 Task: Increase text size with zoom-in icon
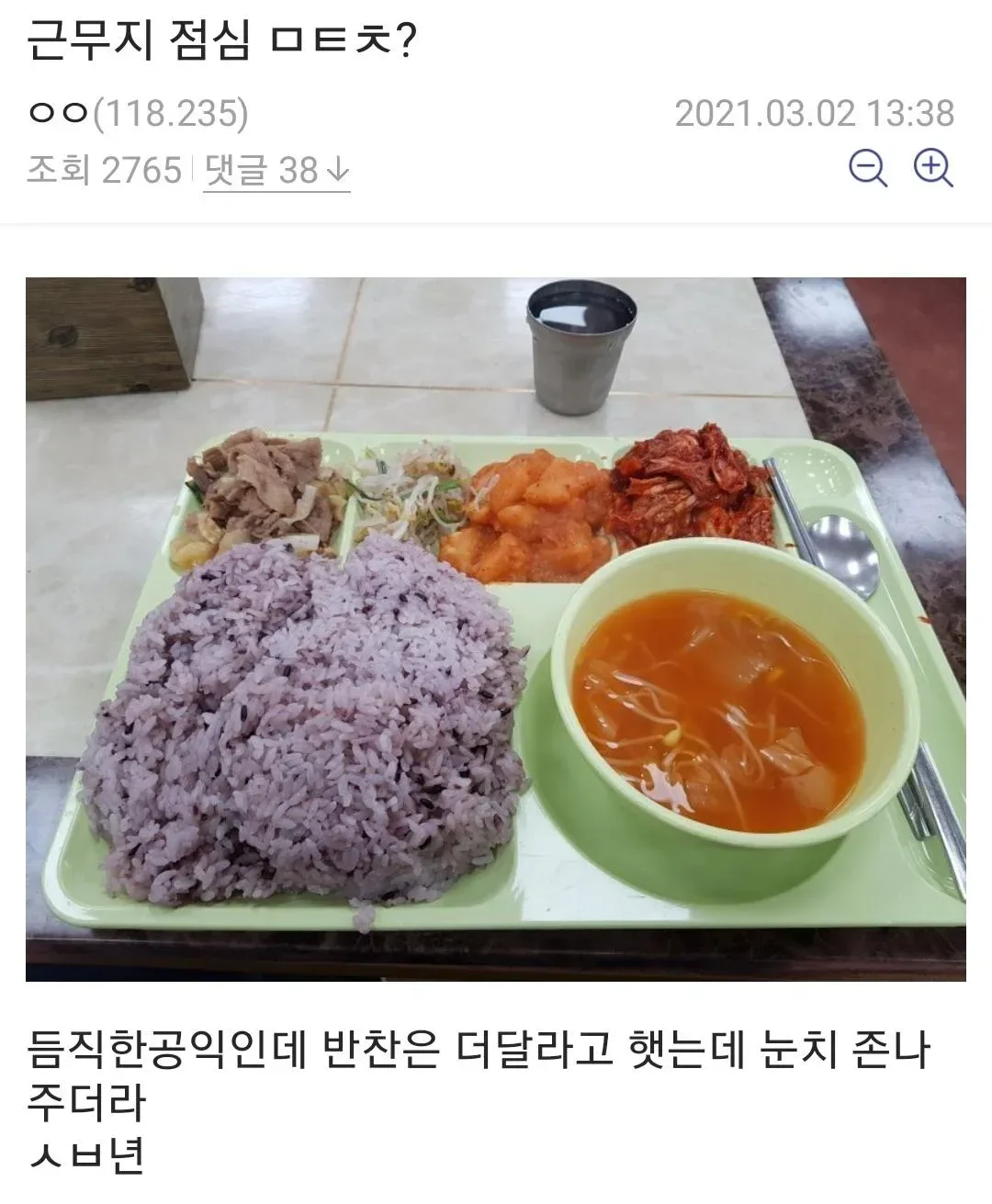(933, 169)
